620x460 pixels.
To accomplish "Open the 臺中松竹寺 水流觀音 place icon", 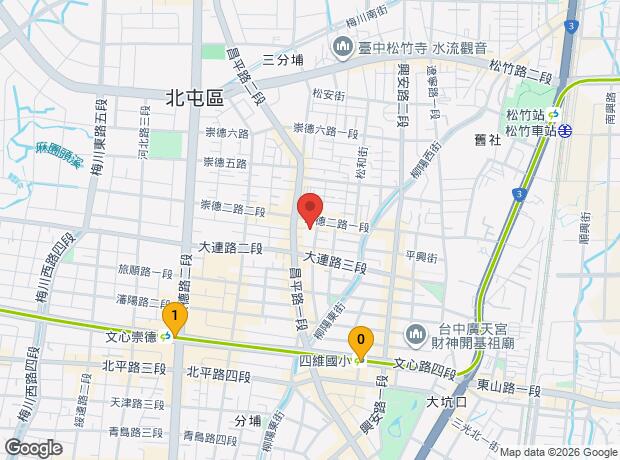I will pos(342,48).
